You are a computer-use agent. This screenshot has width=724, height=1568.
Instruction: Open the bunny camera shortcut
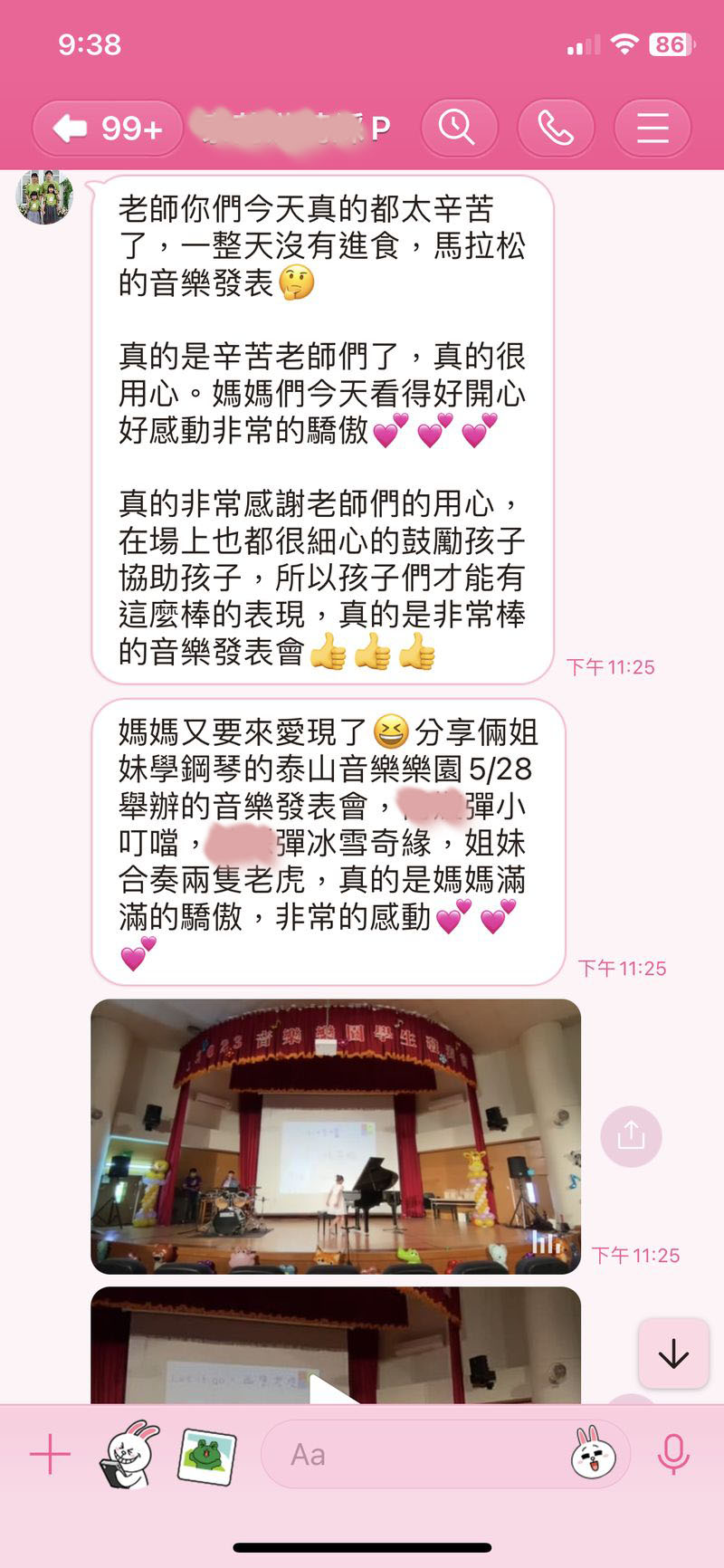click(x=129, y=1455)
